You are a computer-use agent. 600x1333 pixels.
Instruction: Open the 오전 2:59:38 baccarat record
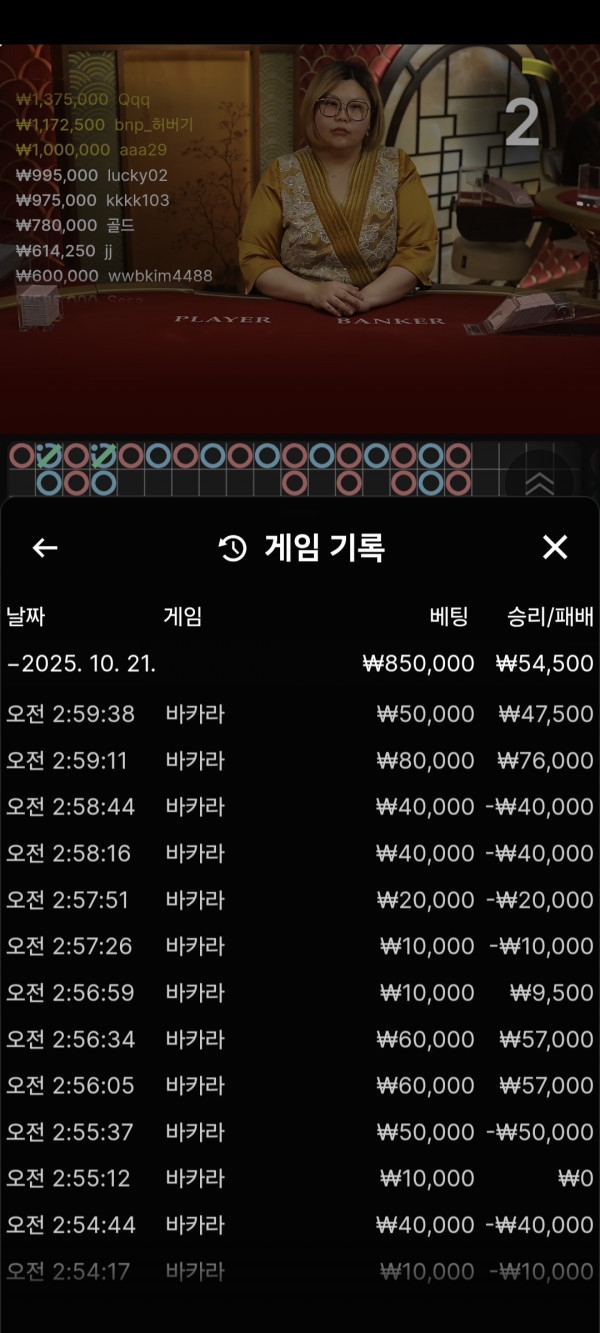click(300, 714)
